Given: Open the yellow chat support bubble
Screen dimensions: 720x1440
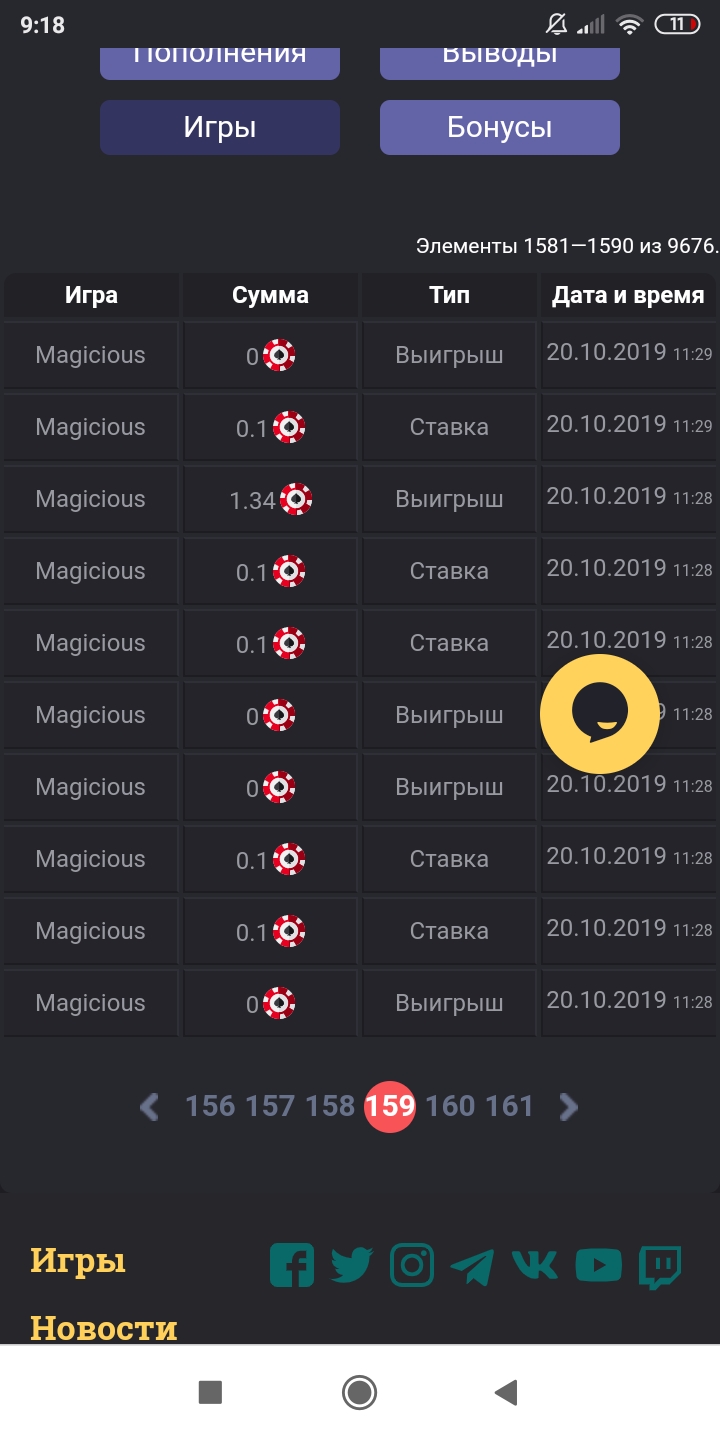Looking at the screenshot, I should [x=599, y=714].
